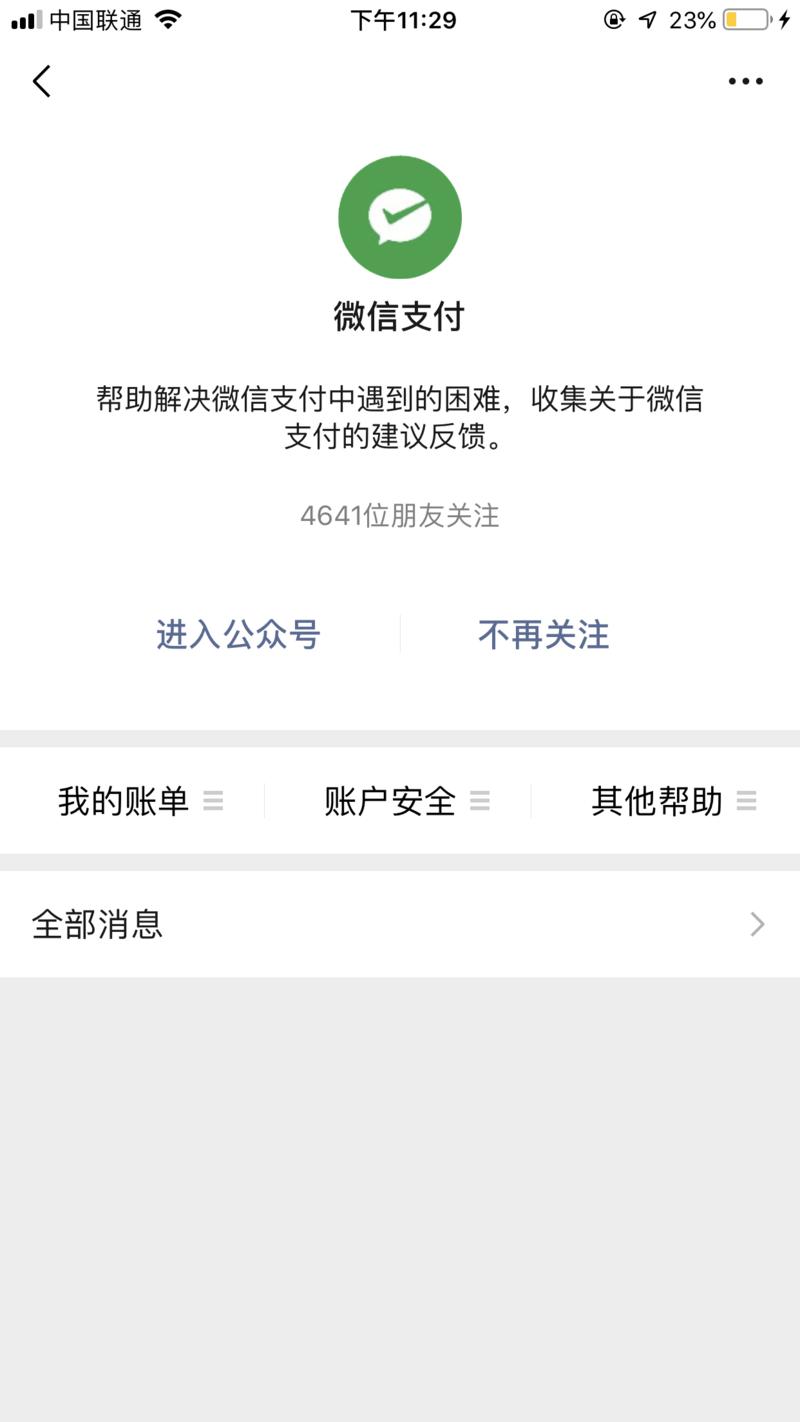
Task: Select the 其他帮助 menu tab
Action: pos(658,800)
